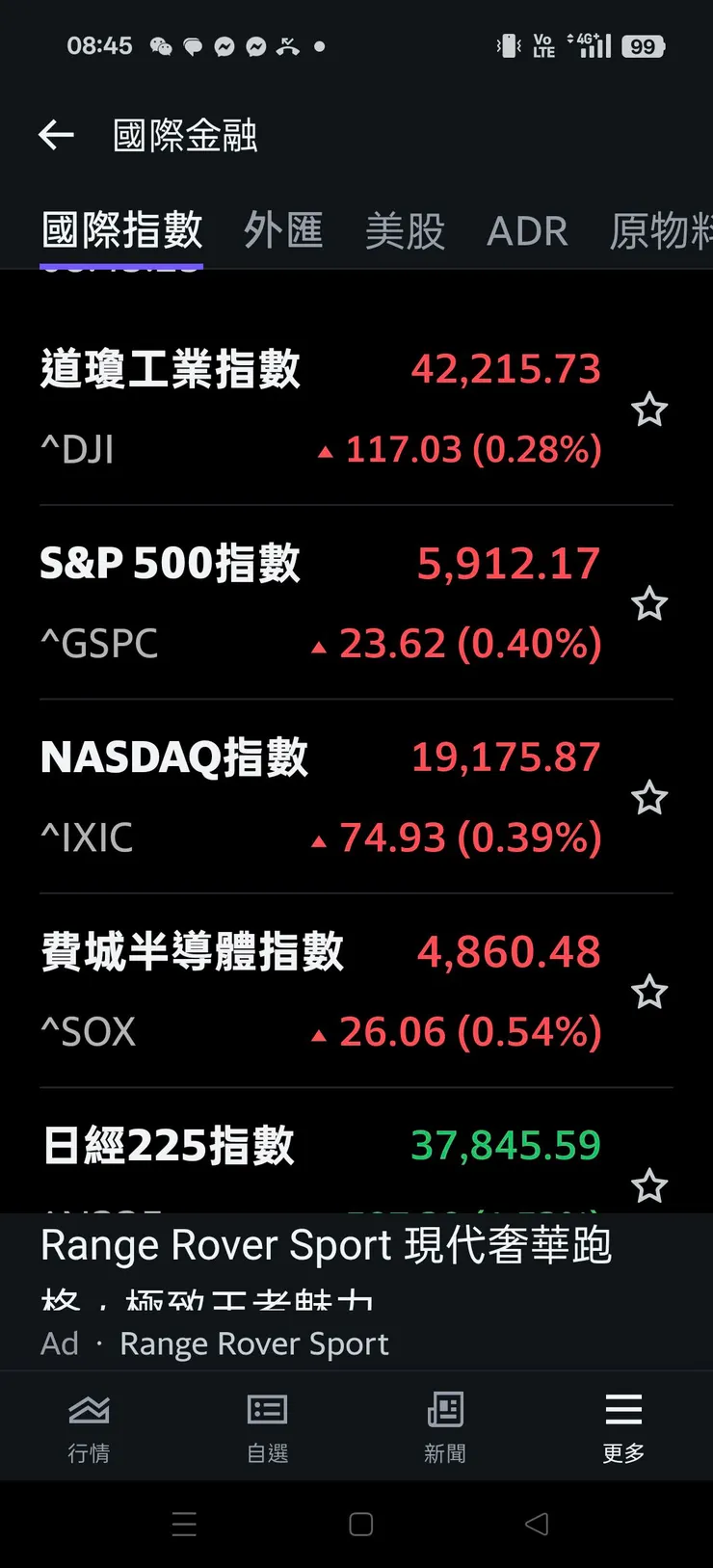Open 費城半導體指數 quote
This screenshot has width=713, height=1568.
[x=318, y=991]
